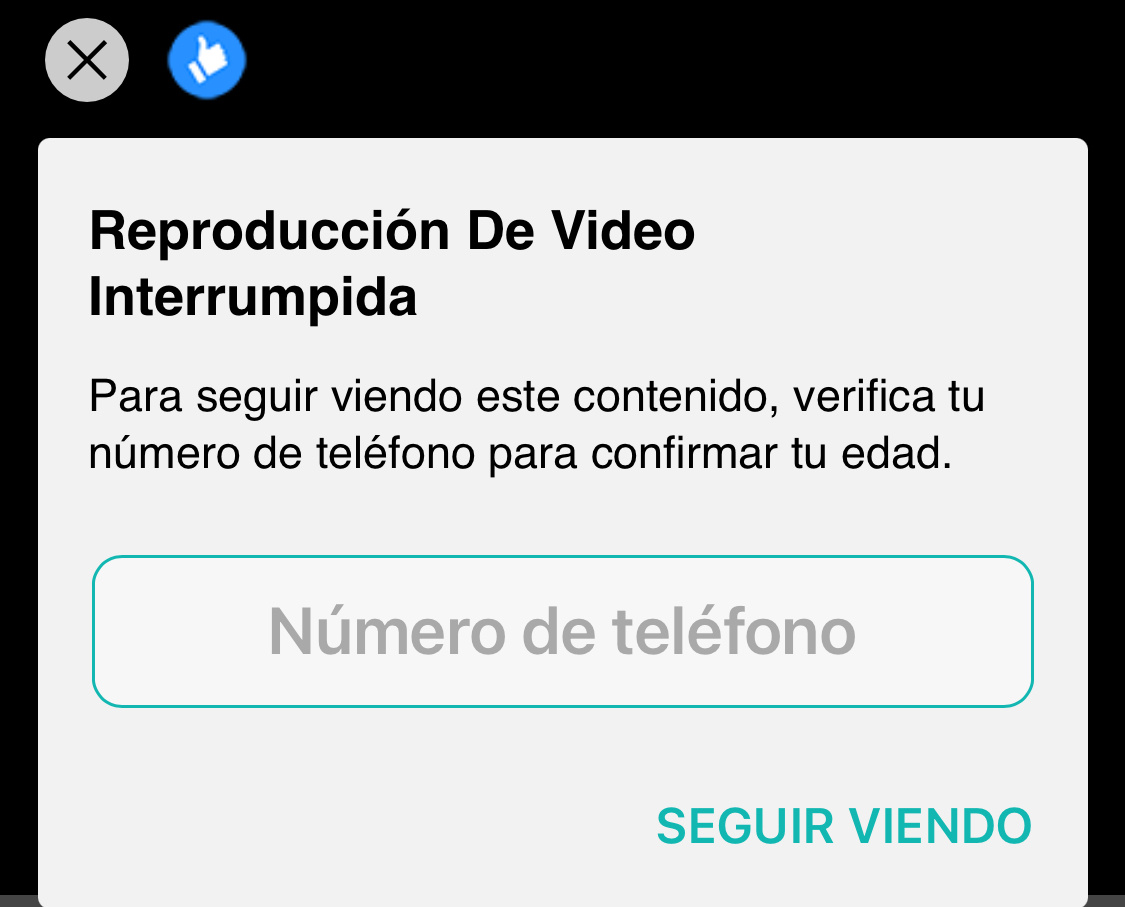Close the interrupted video screen

[x=87, y=61]
